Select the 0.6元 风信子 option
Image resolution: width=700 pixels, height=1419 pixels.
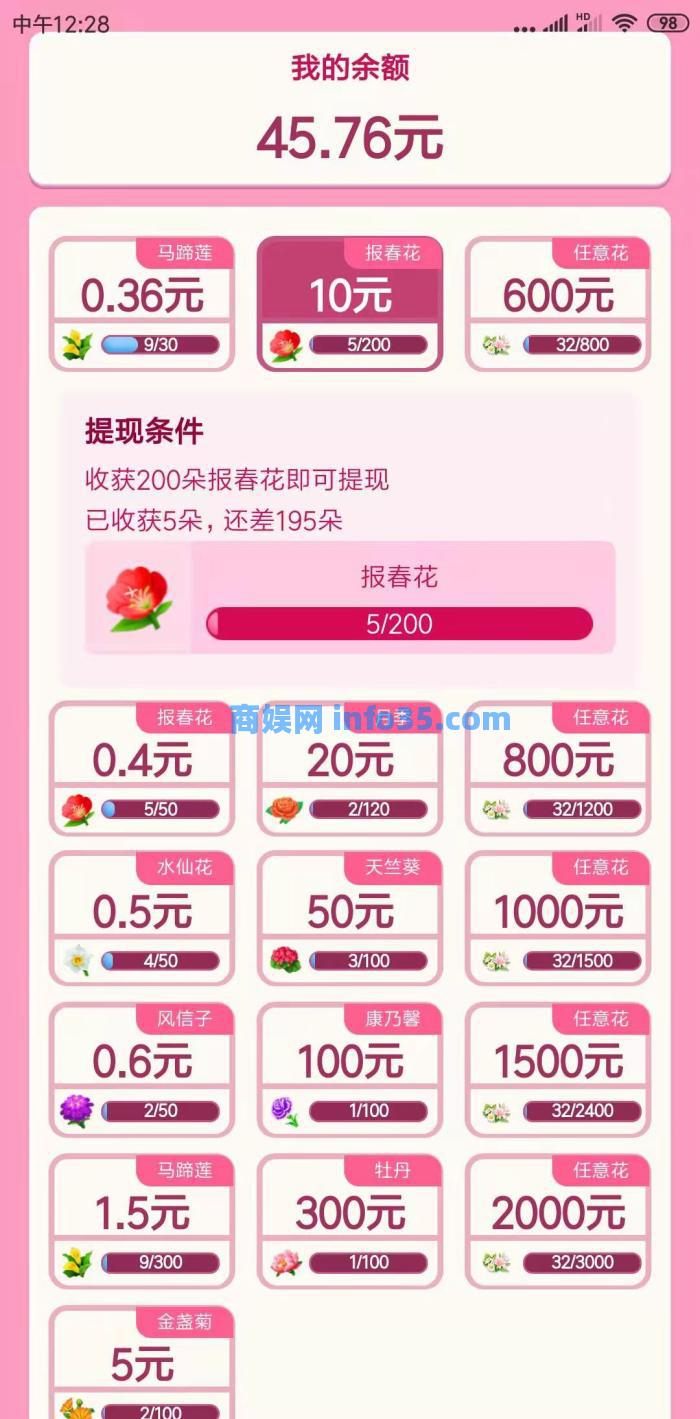[x=141, y=1068]
